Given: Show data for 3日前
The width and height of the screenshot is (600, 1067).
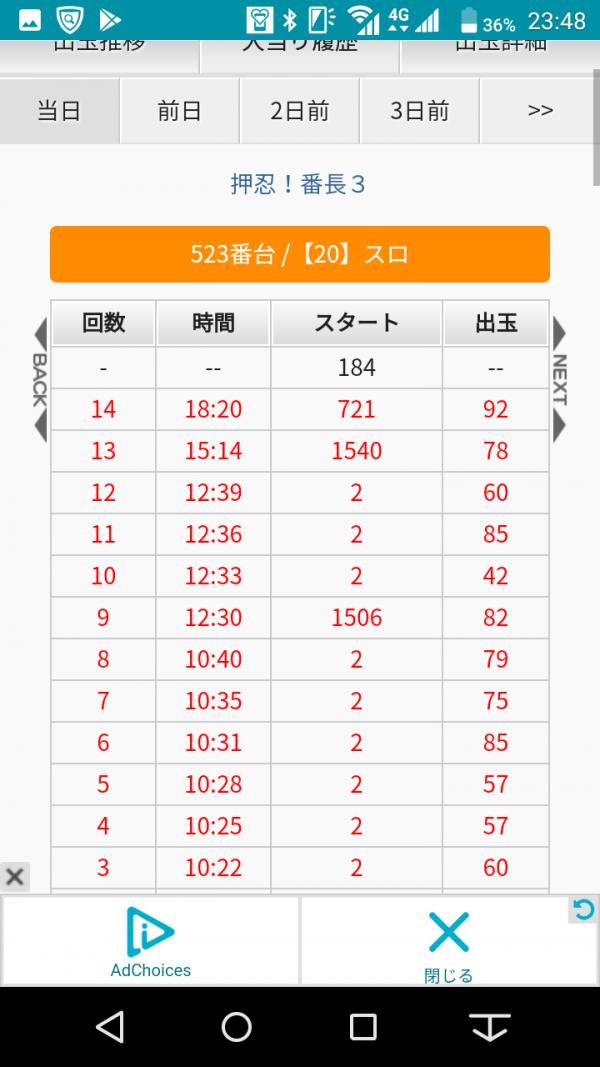Looking at the screenshot, I should tap(420, 110).
